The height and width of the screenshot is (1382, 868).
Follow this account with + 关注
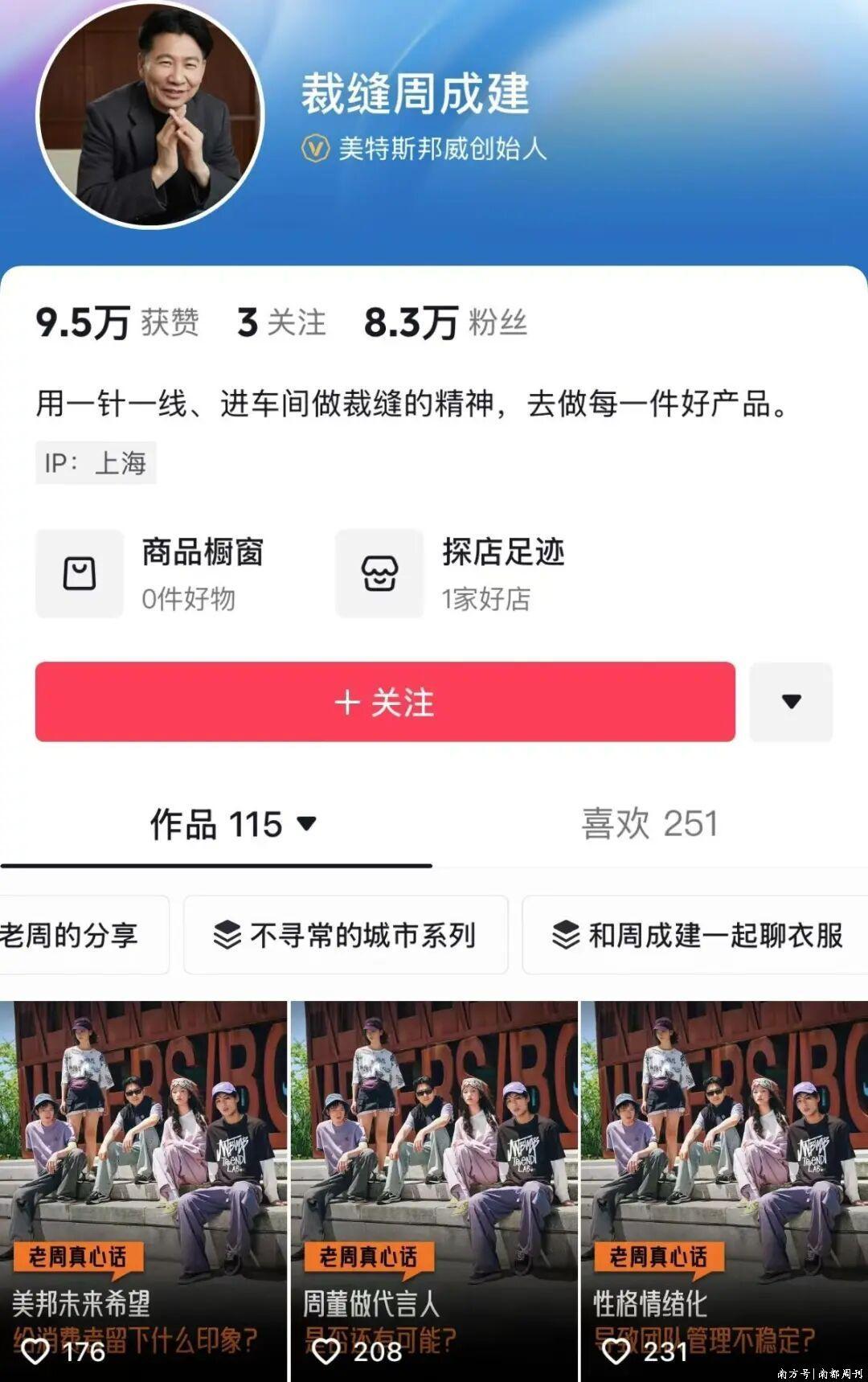pyautogui.click(x=385, y=702)
